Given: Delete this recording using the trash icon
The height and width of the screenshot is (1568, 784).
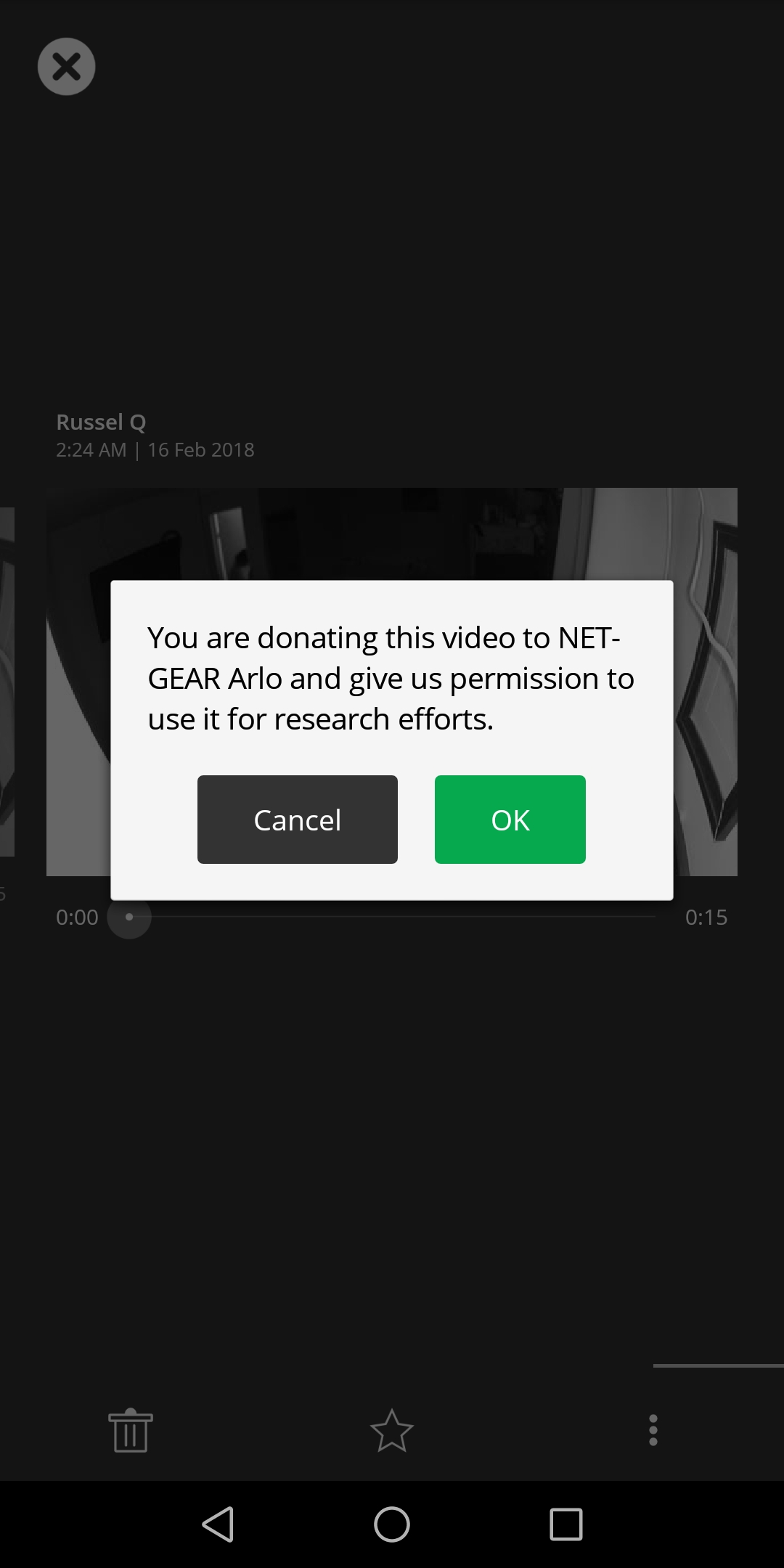Looking at the screenshot, I should [x=131, y=1430].
